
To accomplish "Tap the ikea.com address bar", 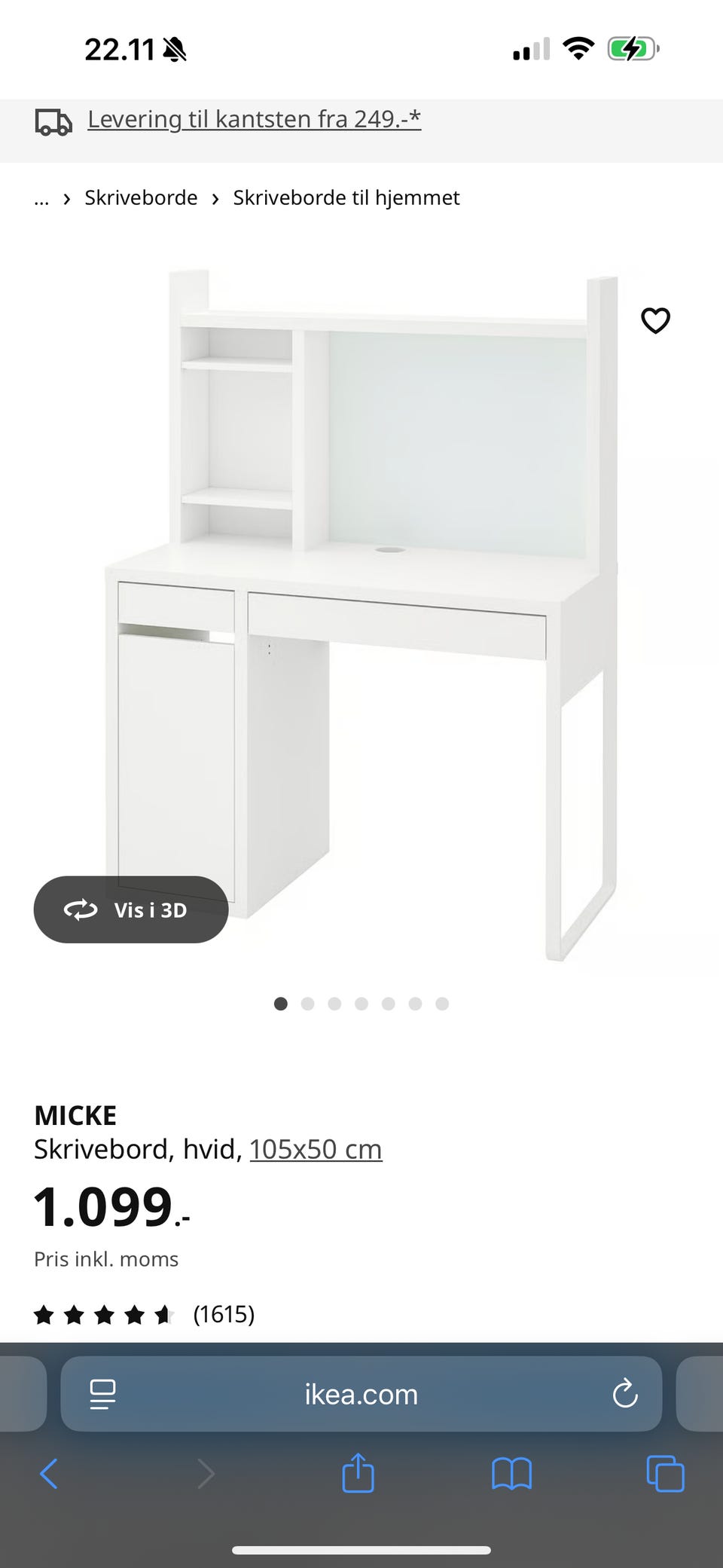I will point(361,1394).
